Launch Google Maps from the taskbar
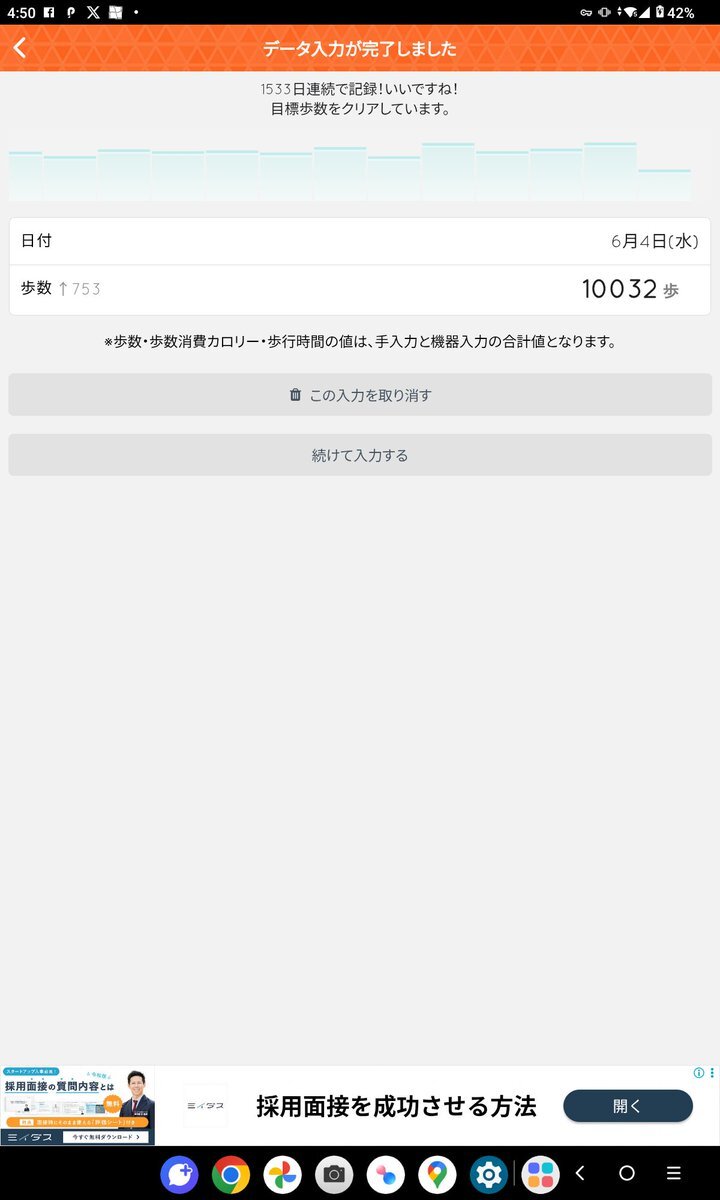 [437, 1174]
